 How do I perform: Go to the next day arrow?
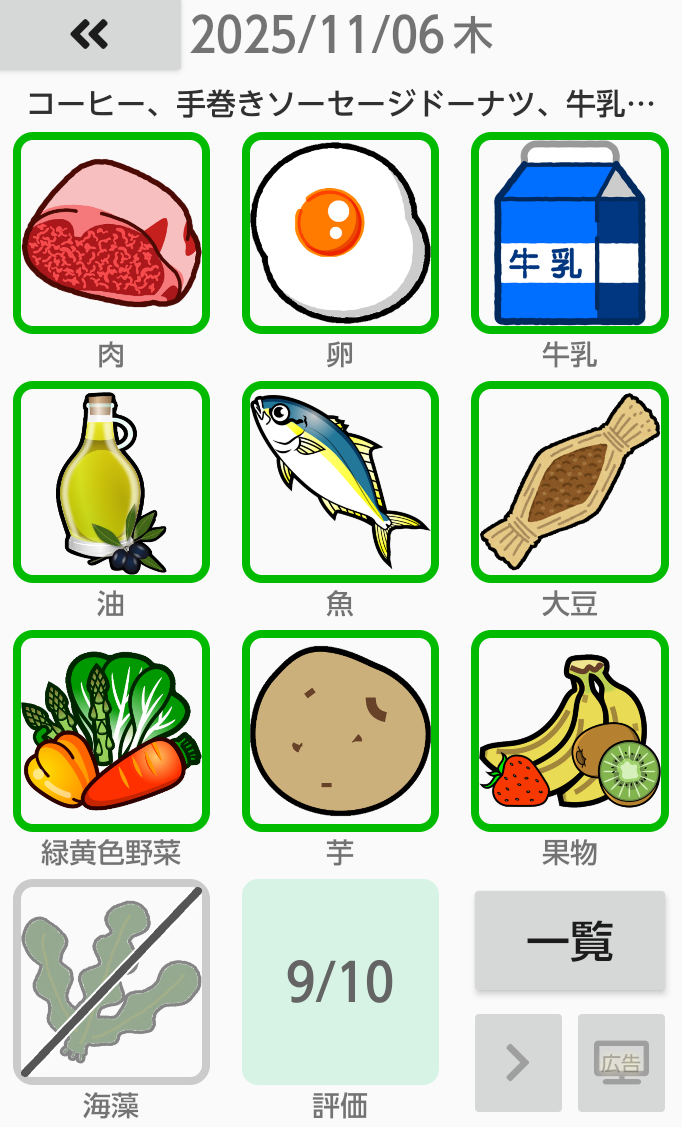pyautogui.click(x=518, y=1062)
